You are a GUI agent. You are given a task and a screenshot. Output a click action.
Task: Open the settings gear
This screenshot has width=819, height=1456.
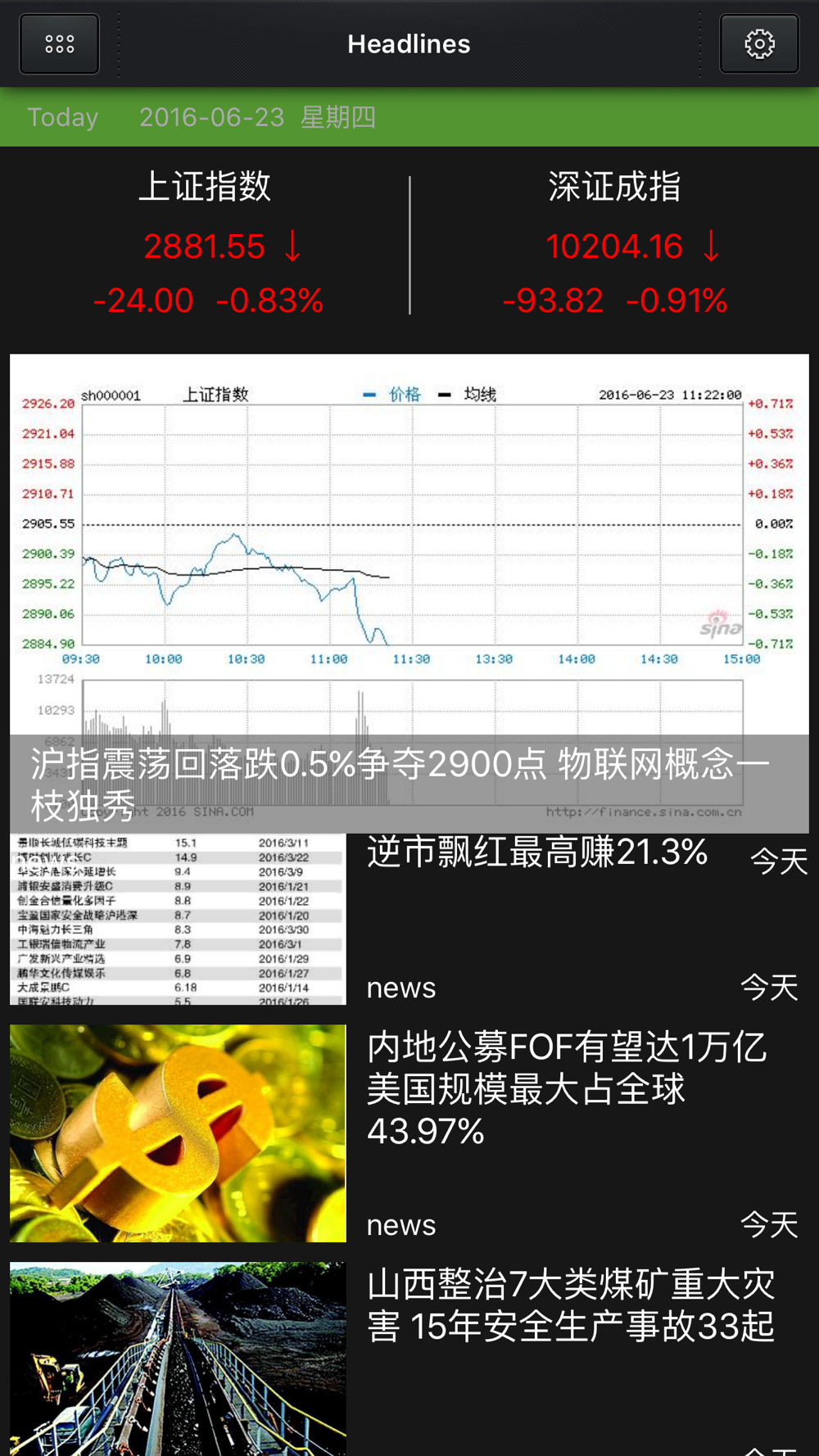point(759,44)
